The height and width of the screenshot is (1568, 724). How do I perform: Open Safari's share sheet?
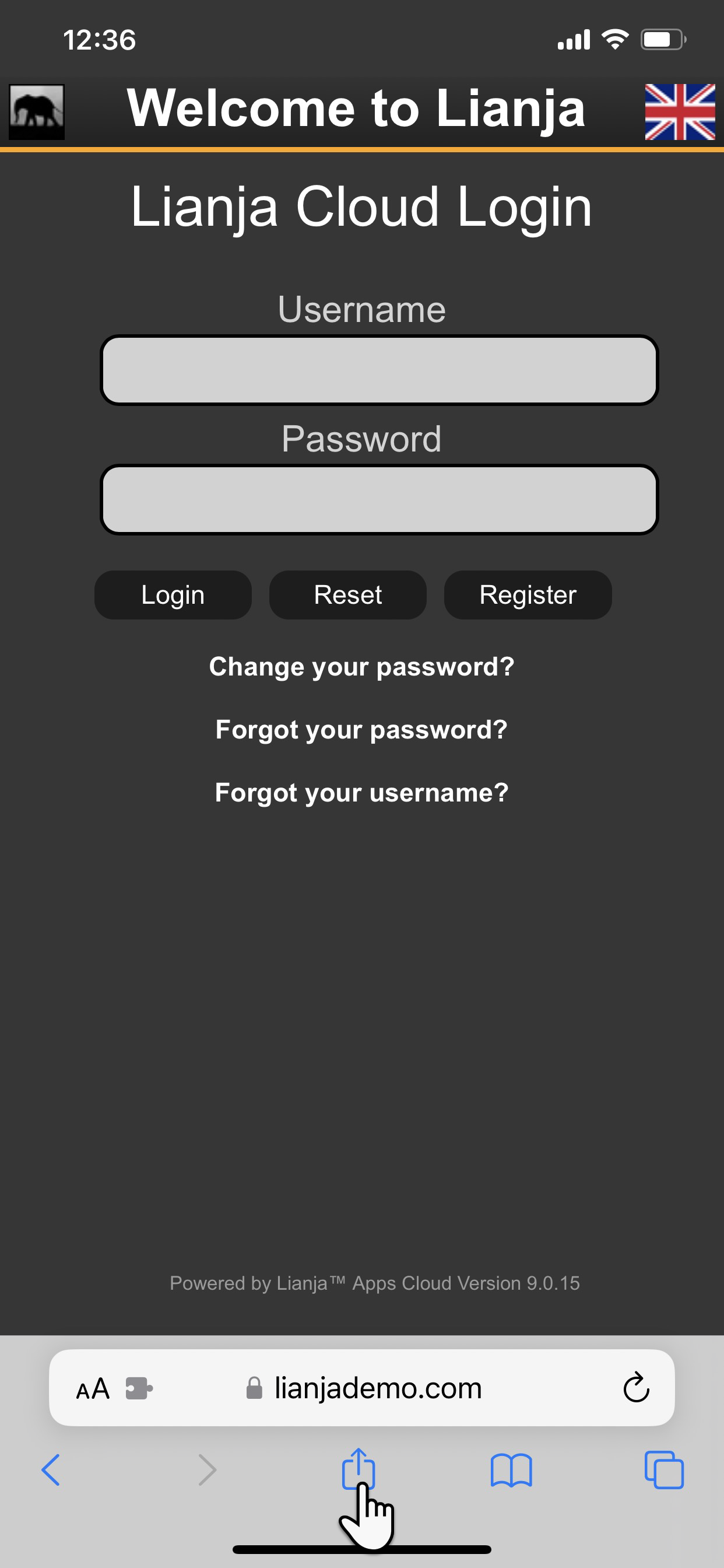click(359, 1468)
